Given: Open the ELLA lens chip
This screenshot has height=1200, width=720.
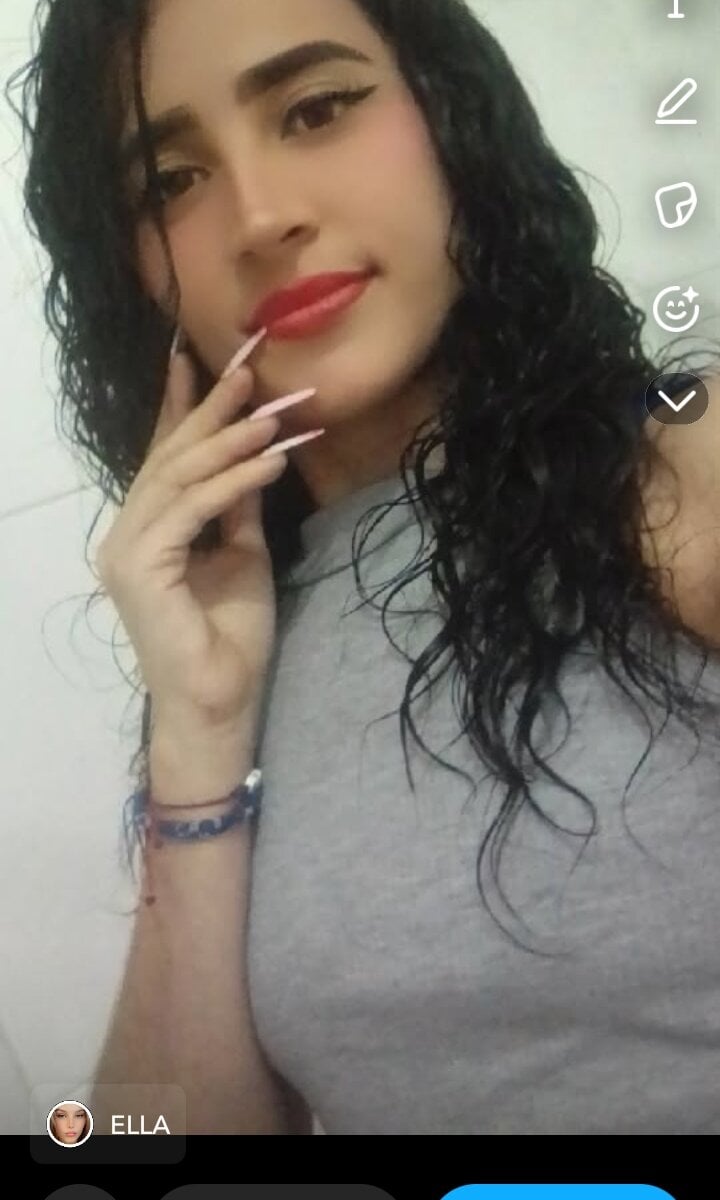Looking at the screenshot, I should [x=109, y=1124].
